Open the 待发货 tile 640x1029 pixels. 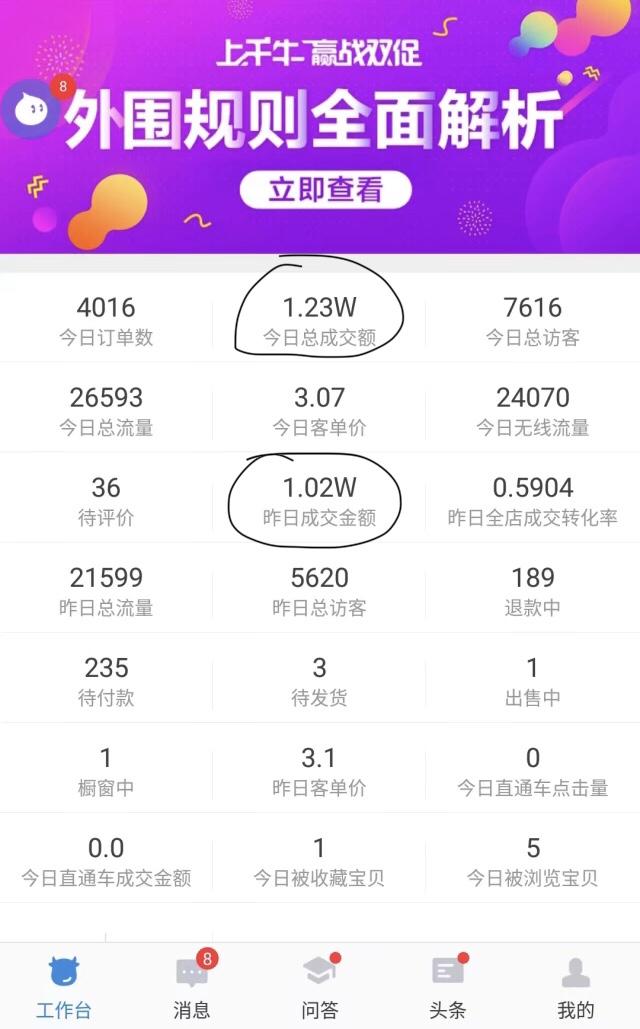(x=319, y=681)
